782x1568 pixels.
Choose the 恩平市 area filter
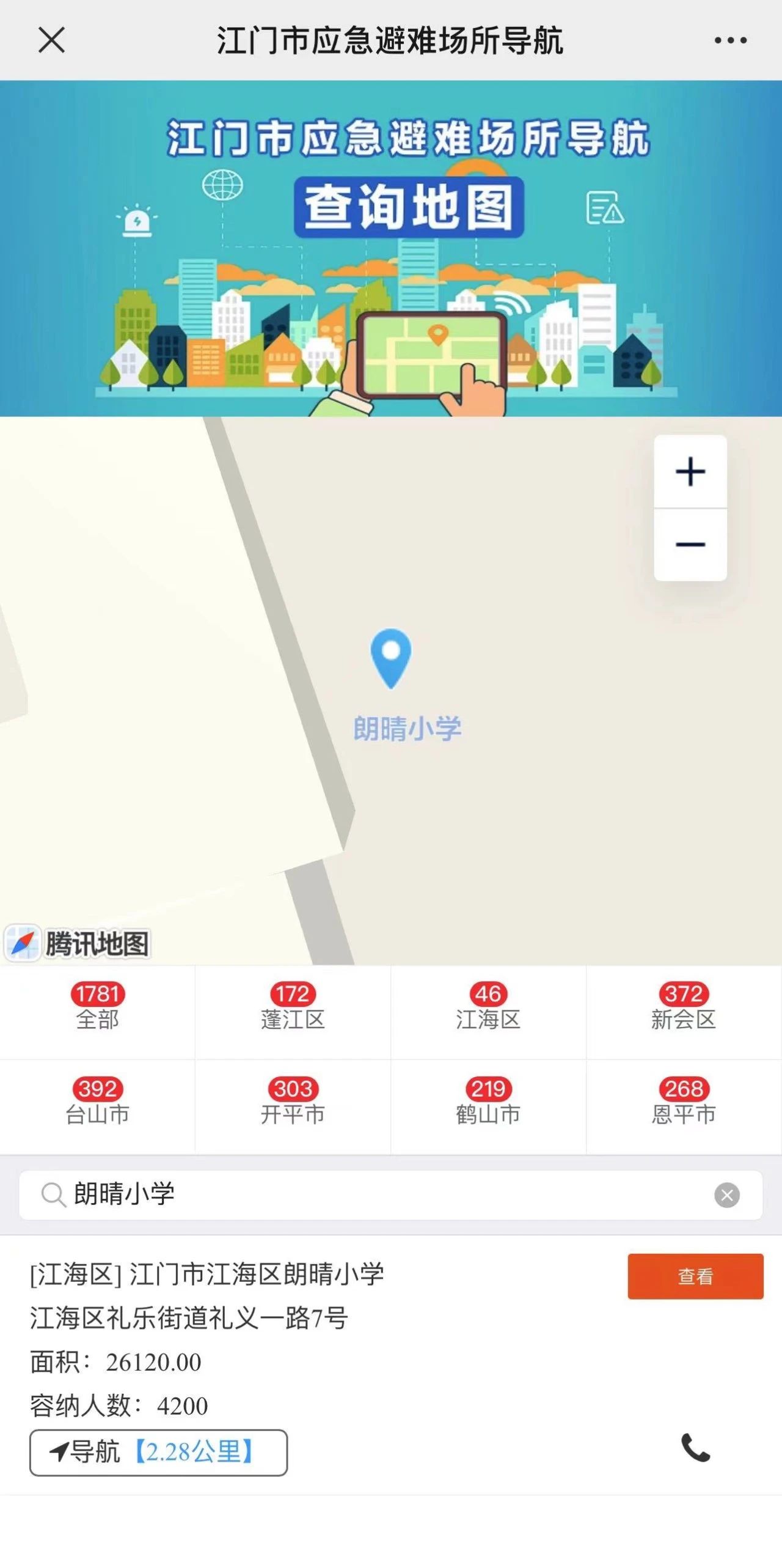pos(683,1106)
